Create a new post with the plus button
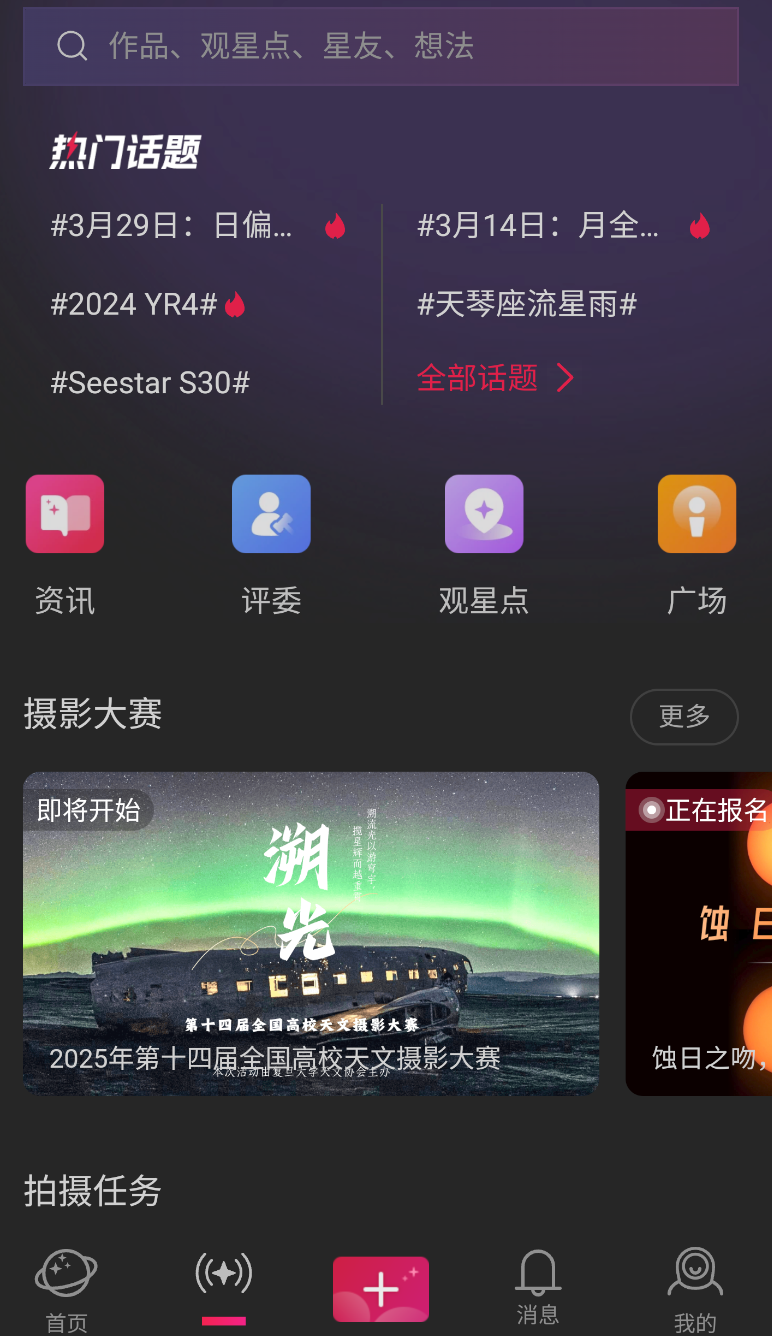The height and width of the screenshot is (1336, 772). [x=381, y=1289]
